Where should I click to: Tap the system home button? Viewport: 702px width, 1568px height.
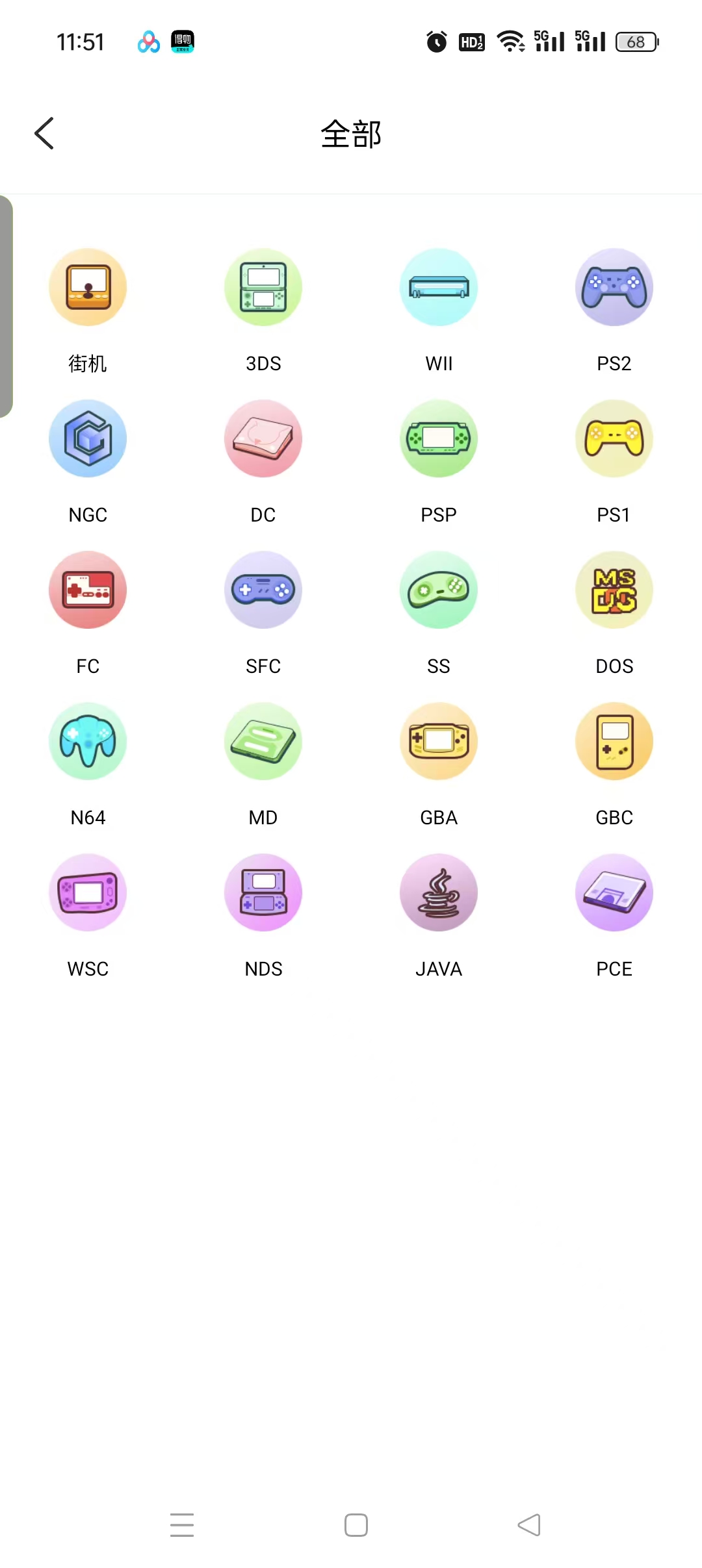pos(356,1525)
